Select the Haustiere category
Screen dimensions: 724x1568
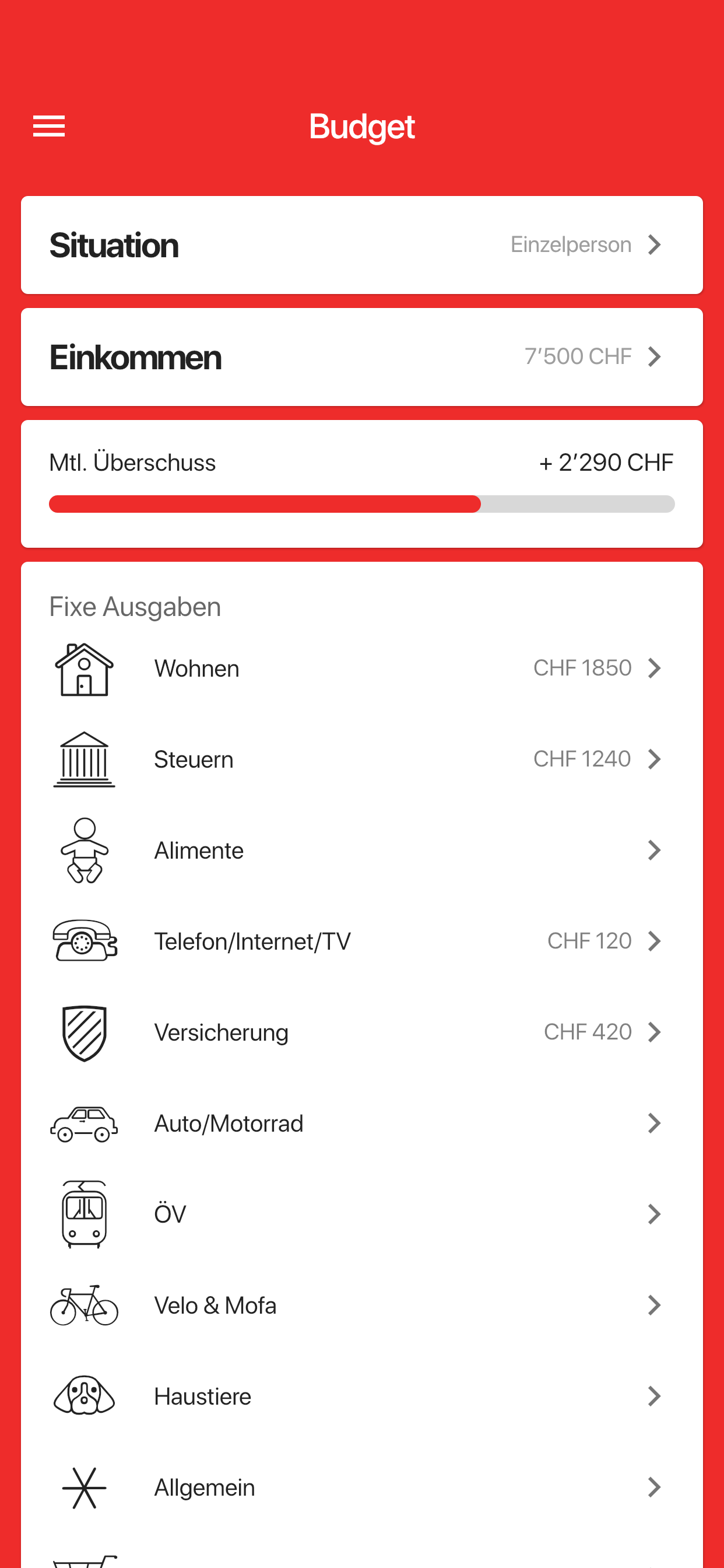tap(362, 1396)
